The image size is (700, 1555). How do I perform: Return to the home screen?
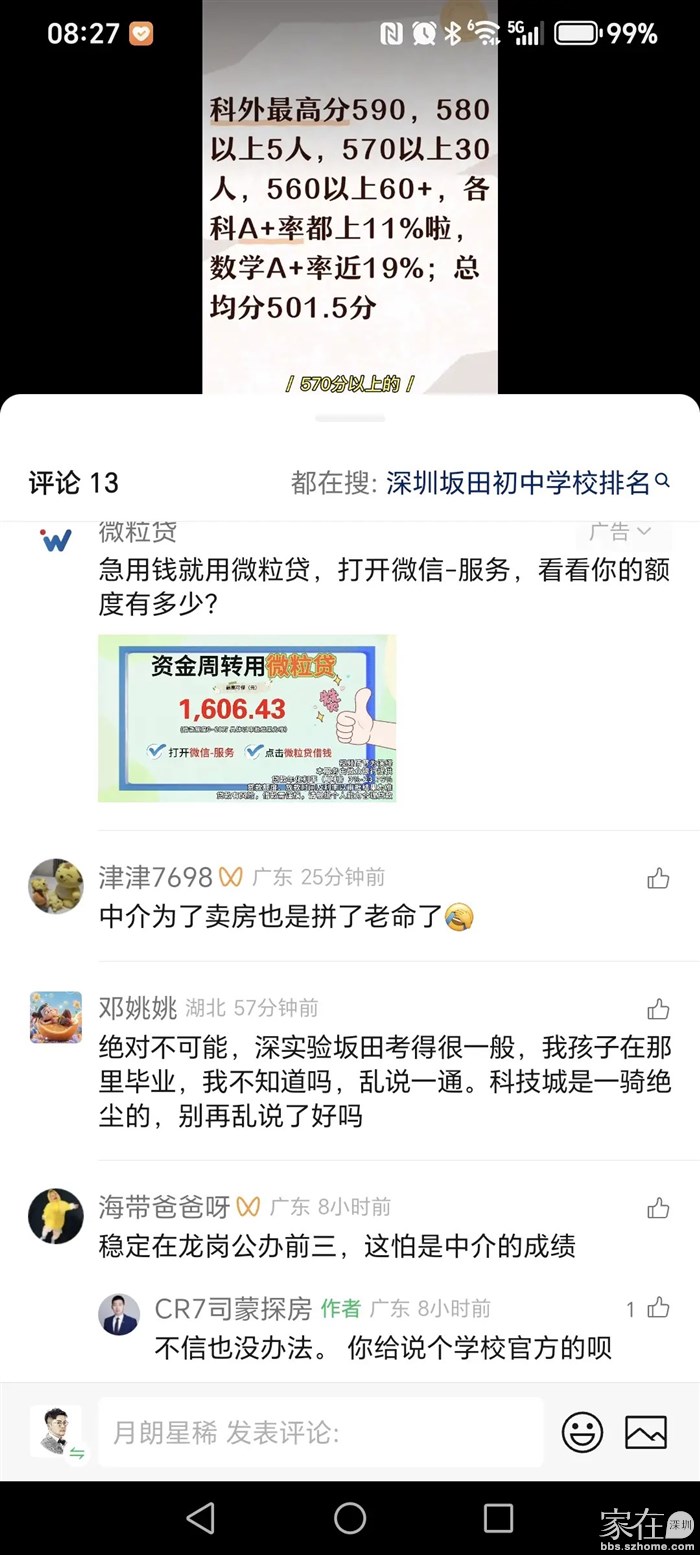(350, 1518)
